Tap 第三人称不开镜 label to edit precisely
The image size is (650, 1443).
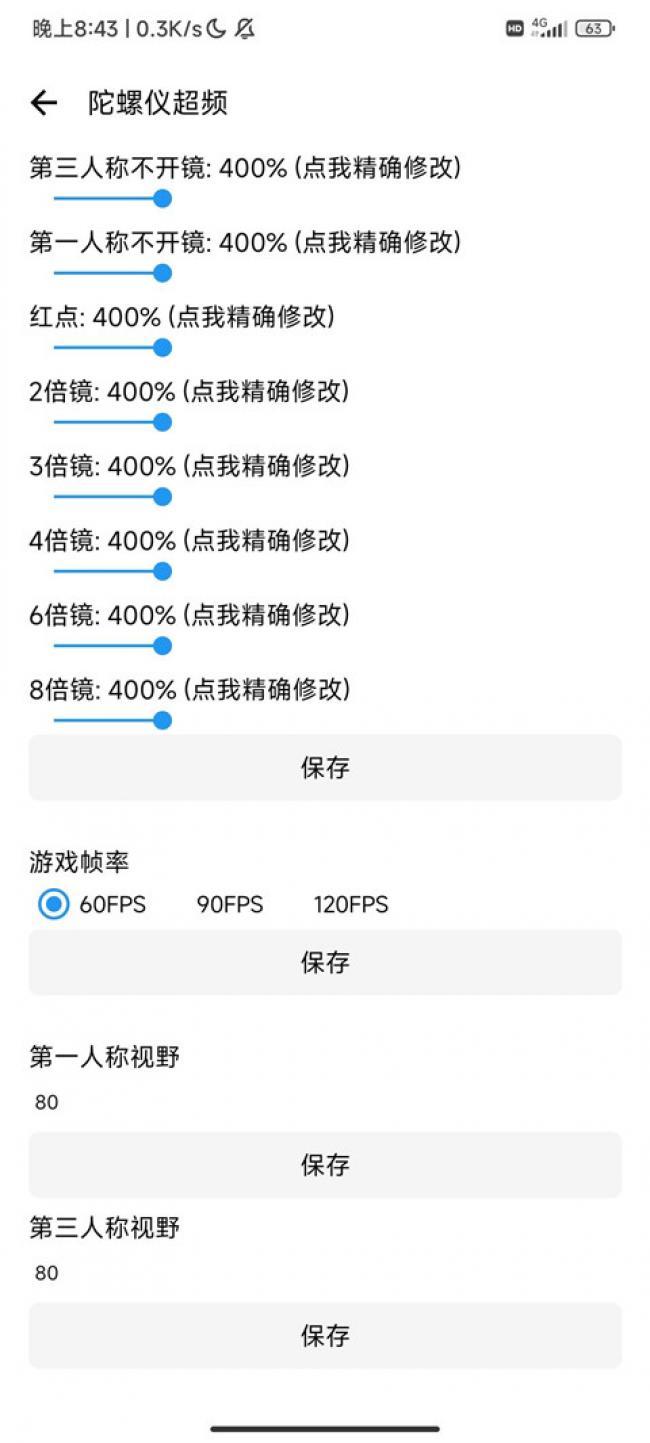pos(245,168)
